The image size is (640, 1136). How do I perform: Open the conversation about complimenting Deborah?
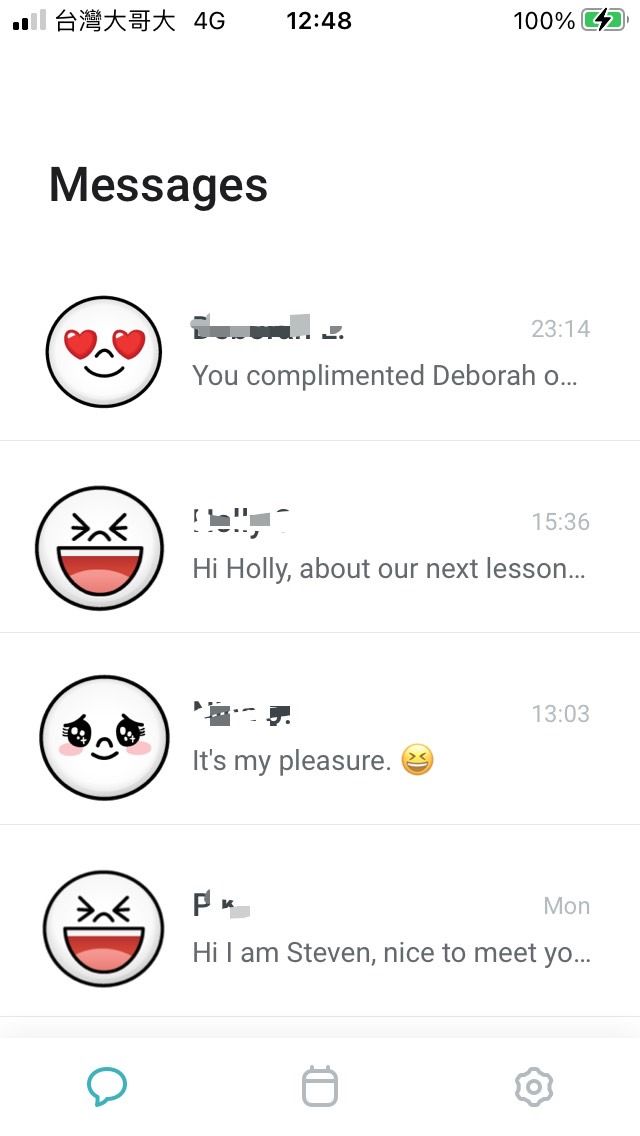point(320,352)
